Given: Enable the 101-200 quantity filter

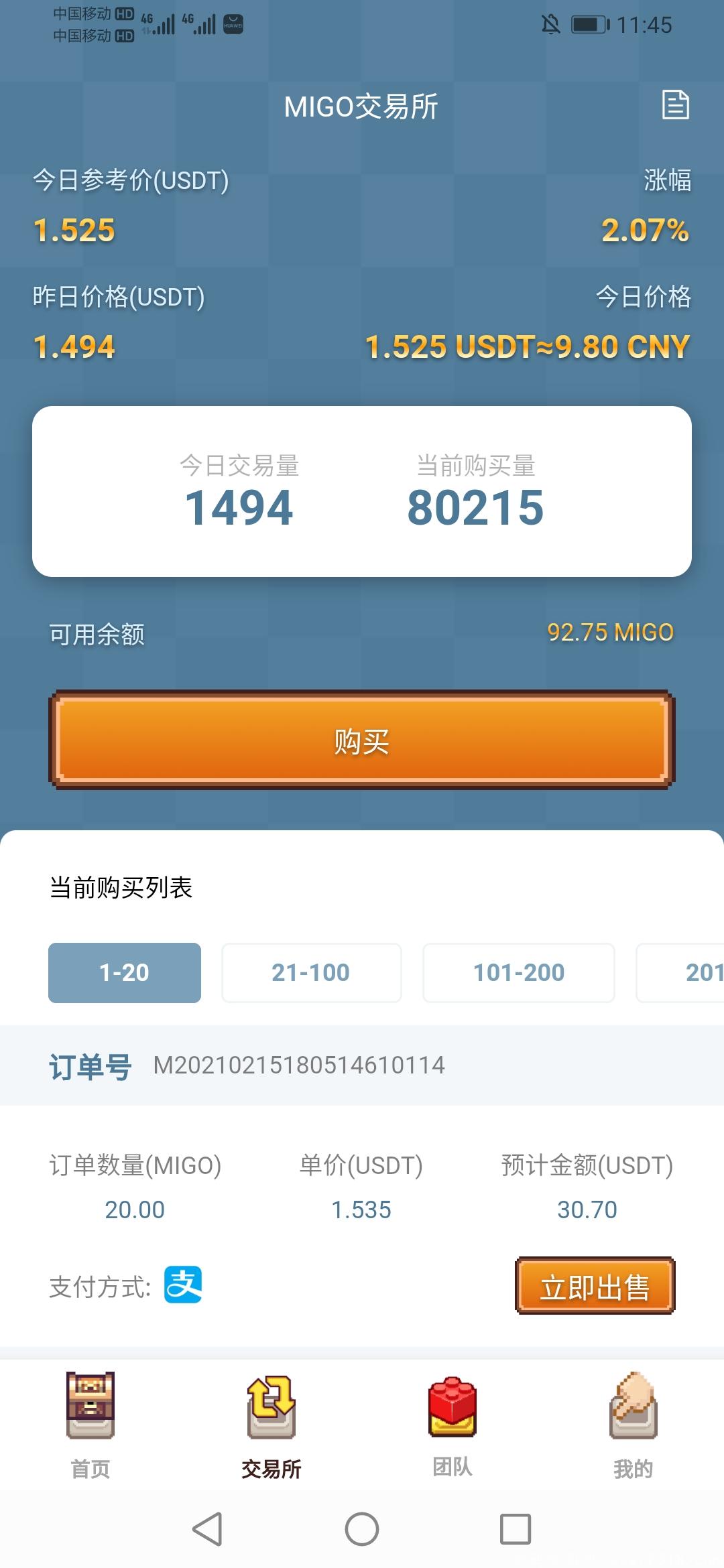Looking at the screenshot, I should (520, 972).
